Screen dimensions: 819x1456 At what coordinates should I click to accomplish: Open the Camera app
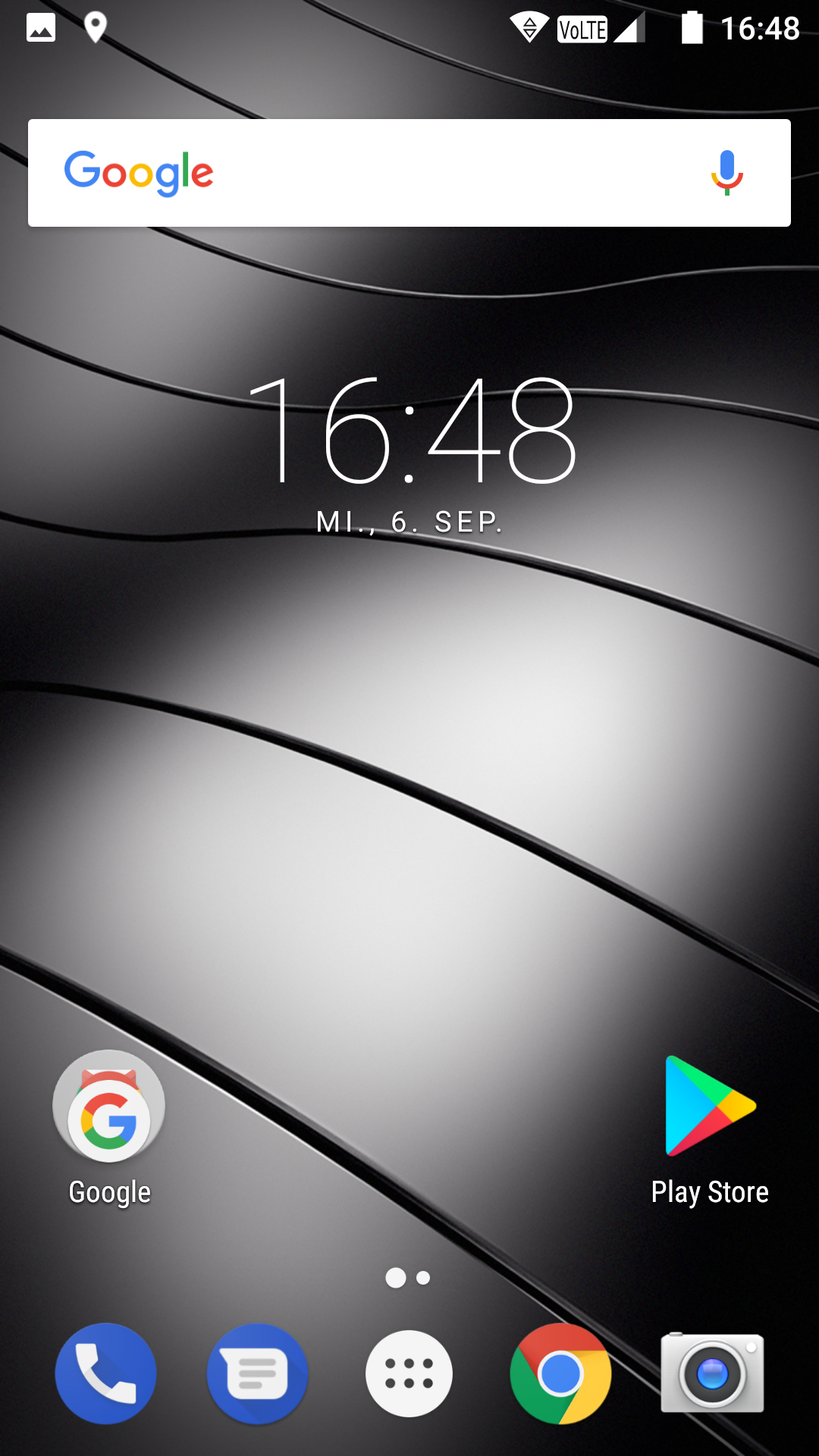[x=712, y=1373]
